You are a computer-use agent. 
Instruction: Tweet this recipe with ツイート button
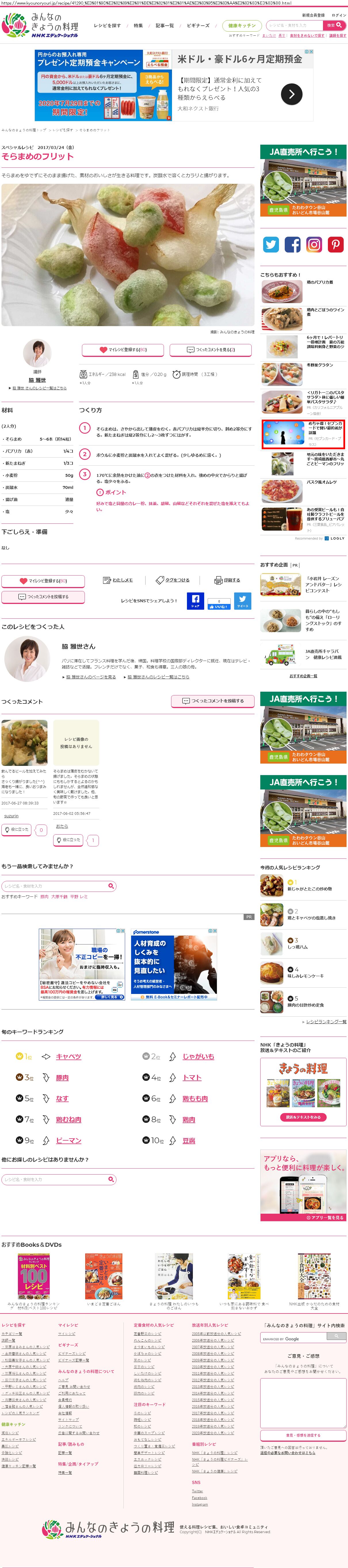tap(242, 601)
